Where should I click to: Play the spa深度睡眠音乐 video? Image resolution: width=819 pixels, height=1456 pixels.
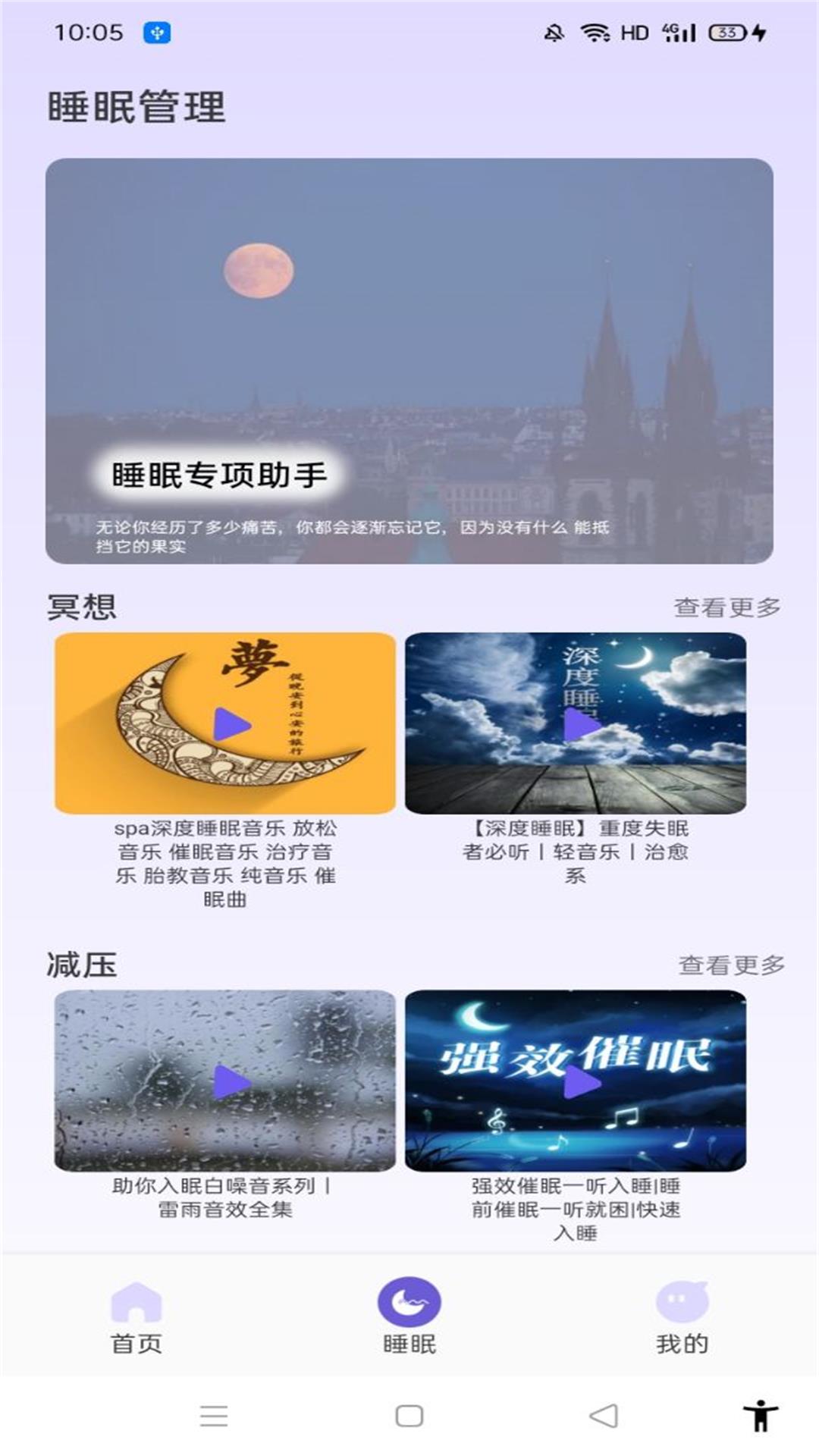click(225, 723)
